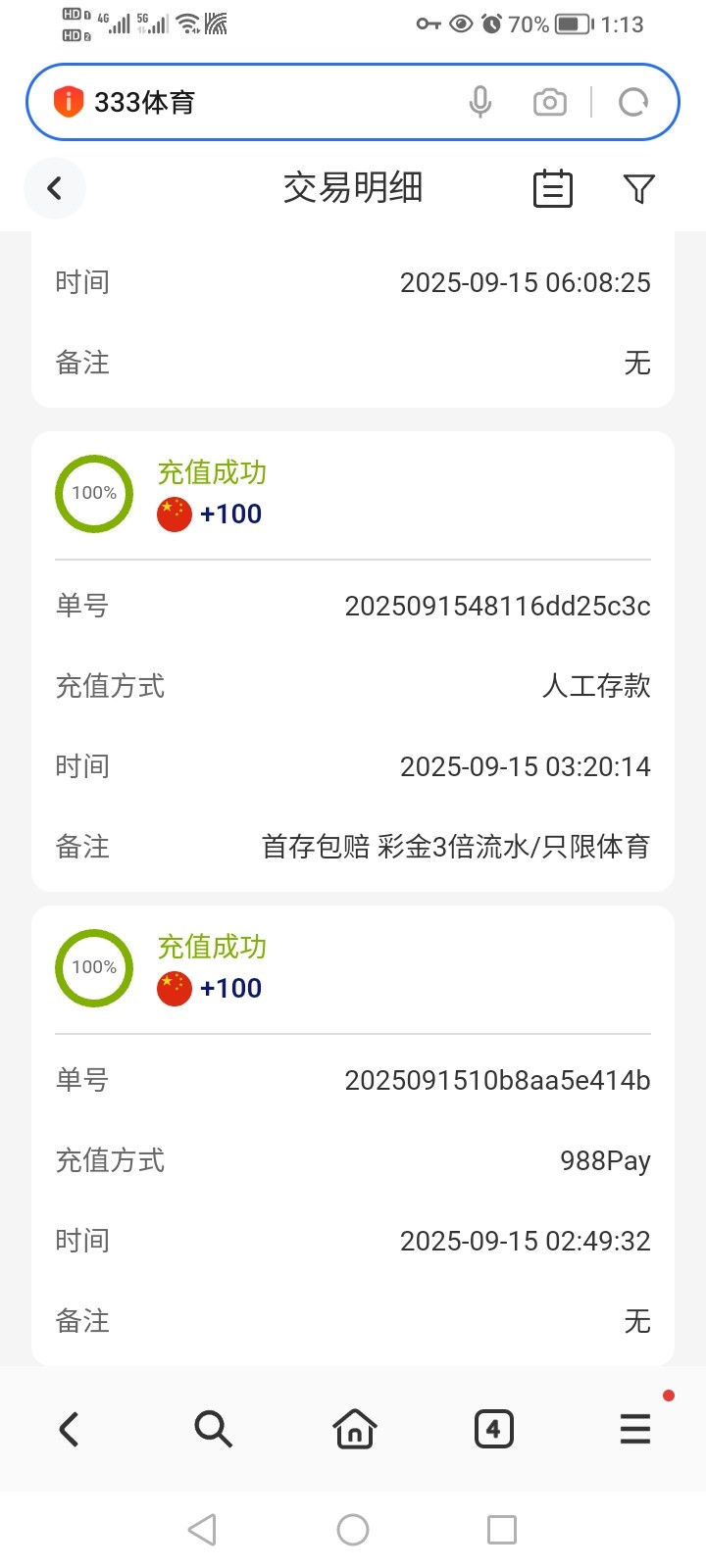This screenshot has height=1568, width=706.
Task: Select the 人工存款 payment method text
Action: point(596,686)
